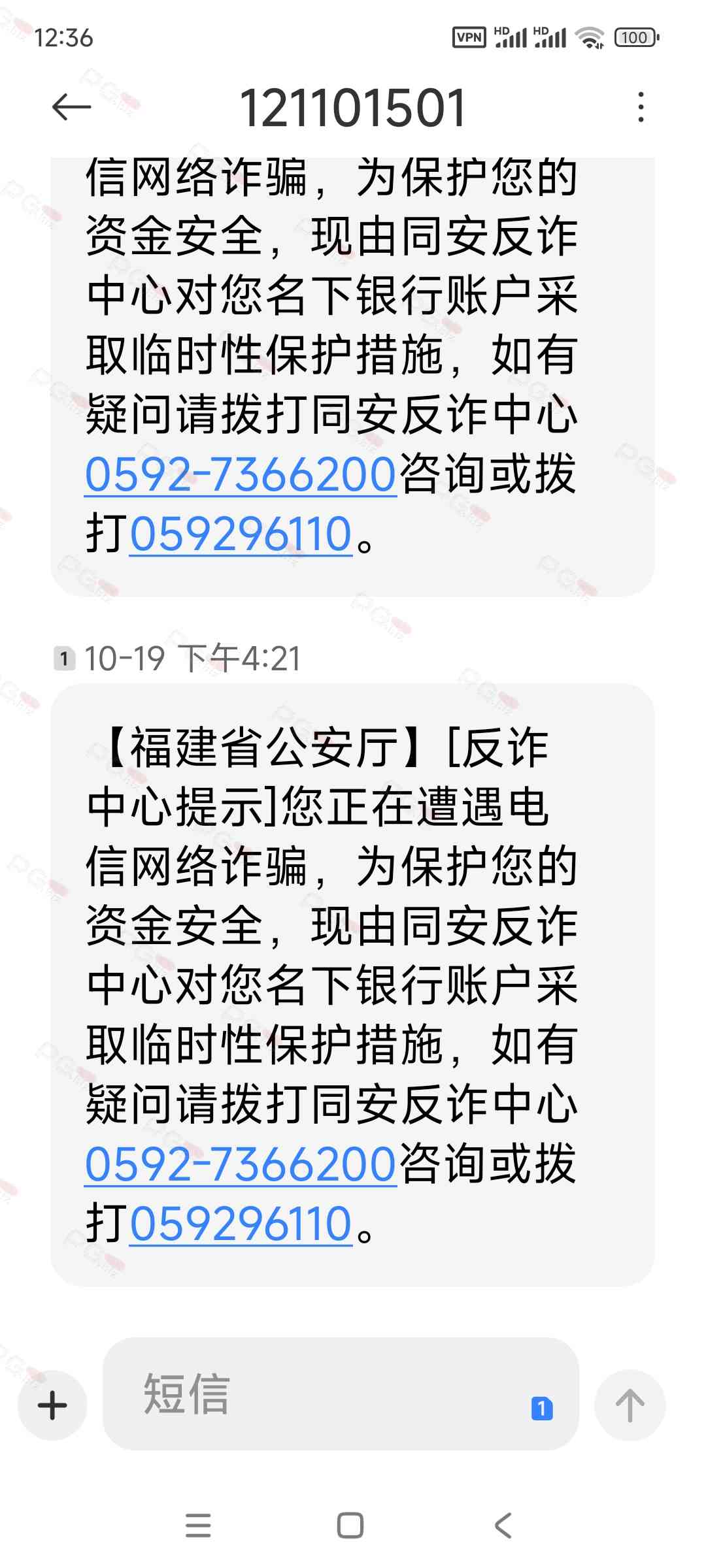
Task: Open the plus attachment menu
Action: 53,1405
